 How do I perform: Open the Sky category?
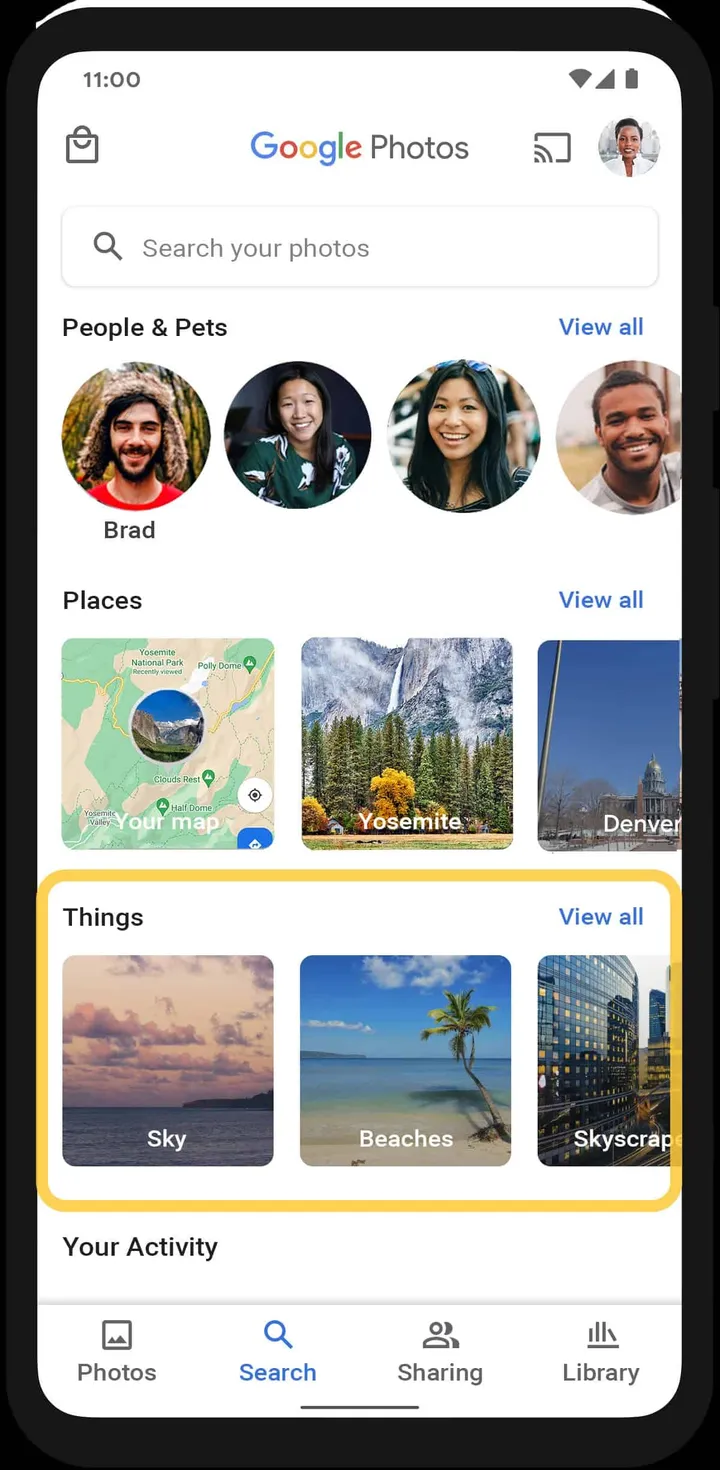168,1060
